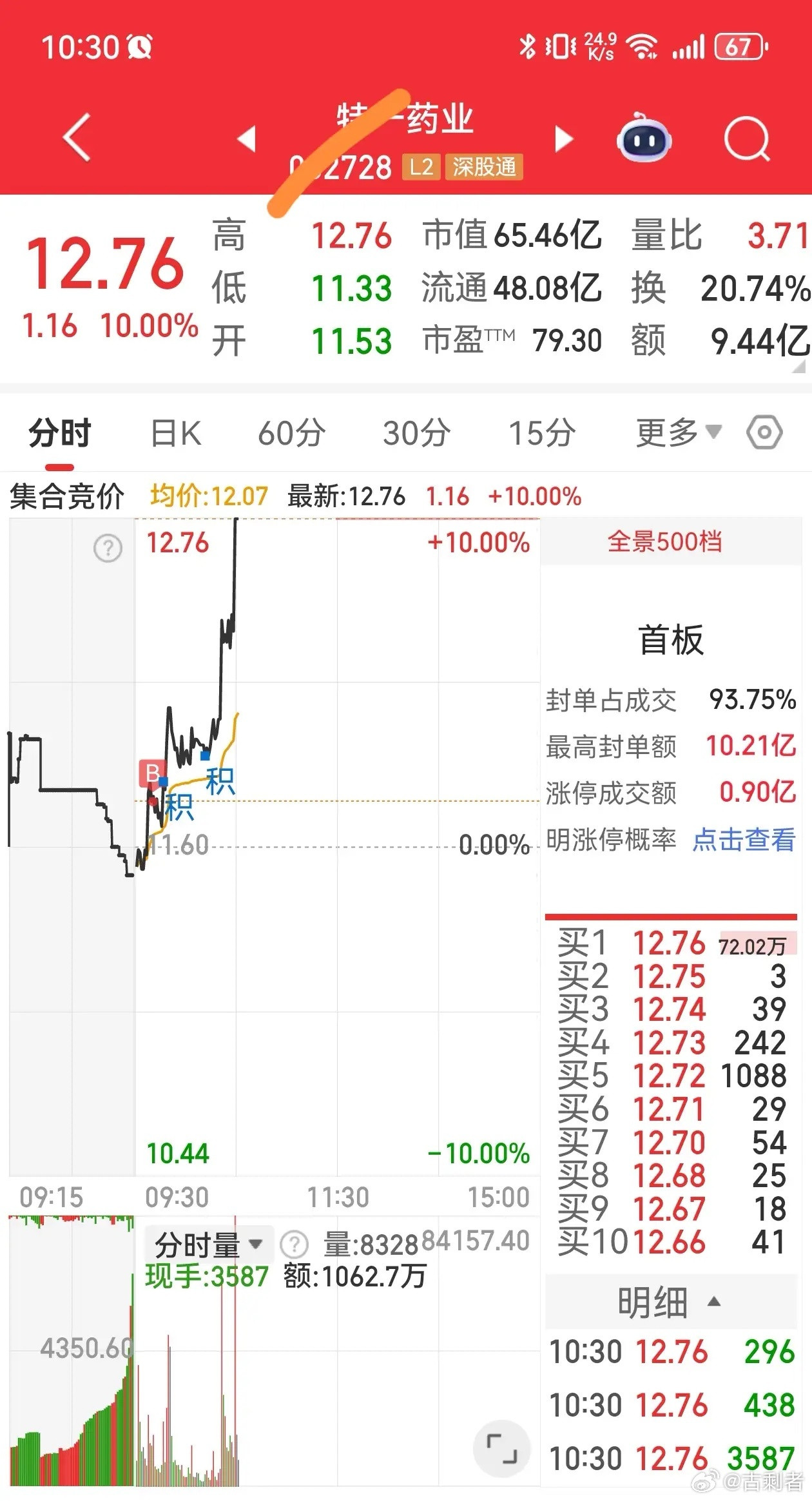Select the 买1 bid row at 12.76
Image resolution: width=812 pixels, height=1501 pixels.
coord(670,944)
